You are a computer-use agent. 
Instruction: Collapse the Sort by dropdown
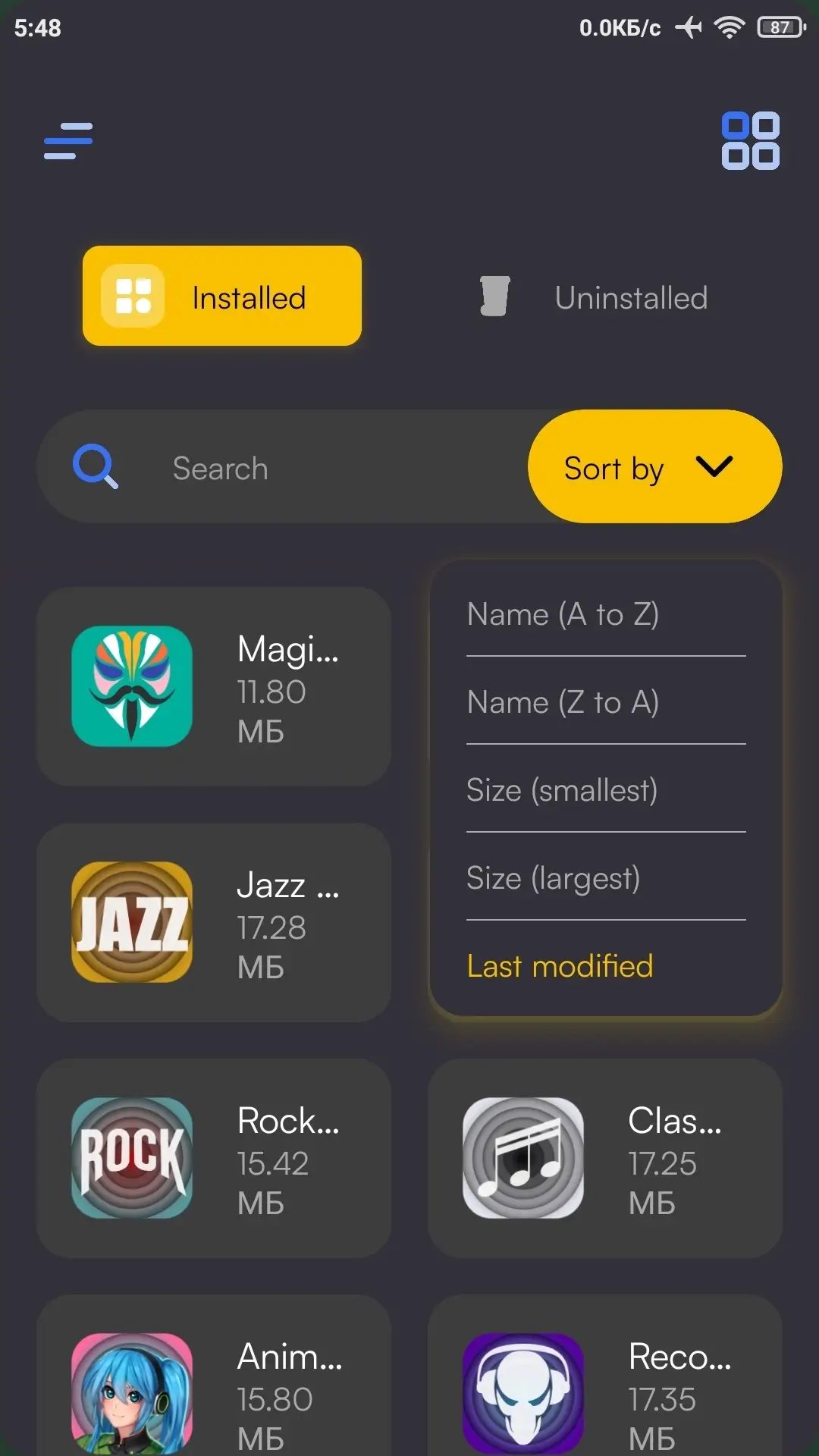pyautogui.click(x=654, y=466)
